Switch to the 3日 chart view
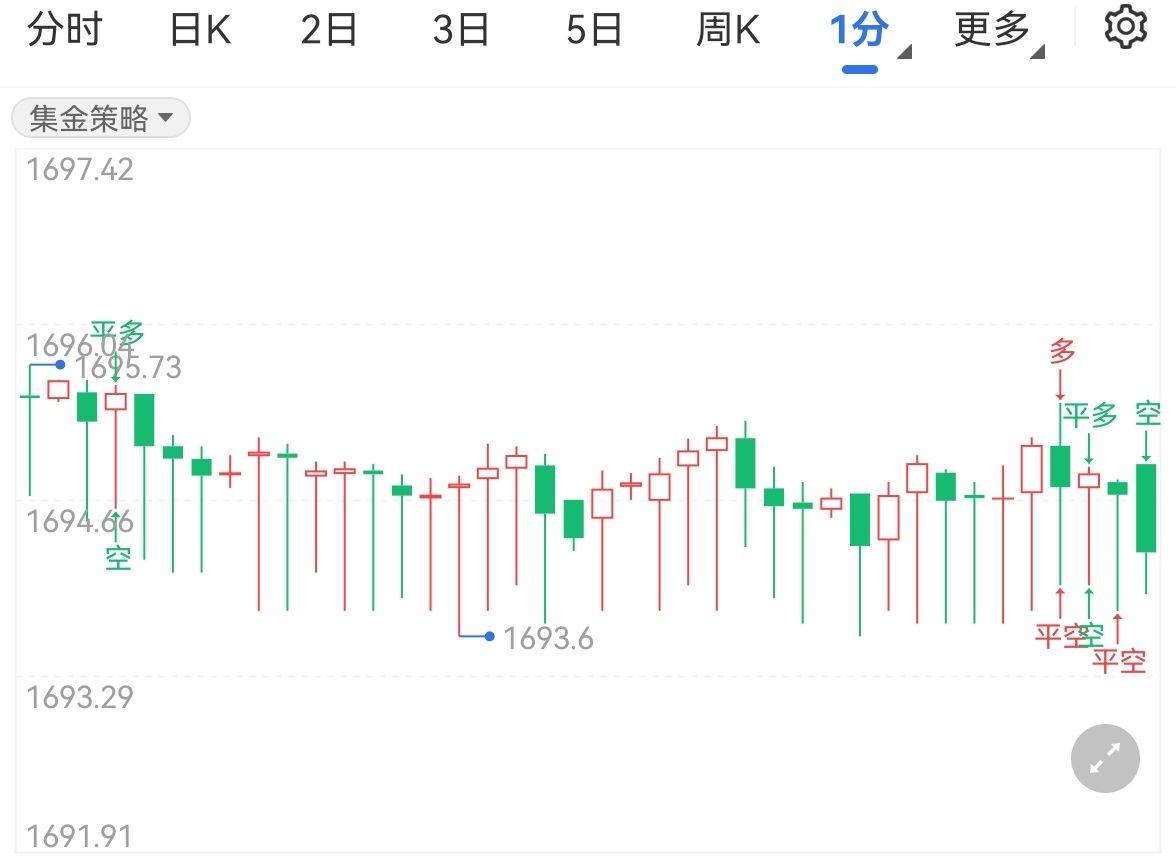The width and height of the screenshot is (1176, 856). coord(461,31)
